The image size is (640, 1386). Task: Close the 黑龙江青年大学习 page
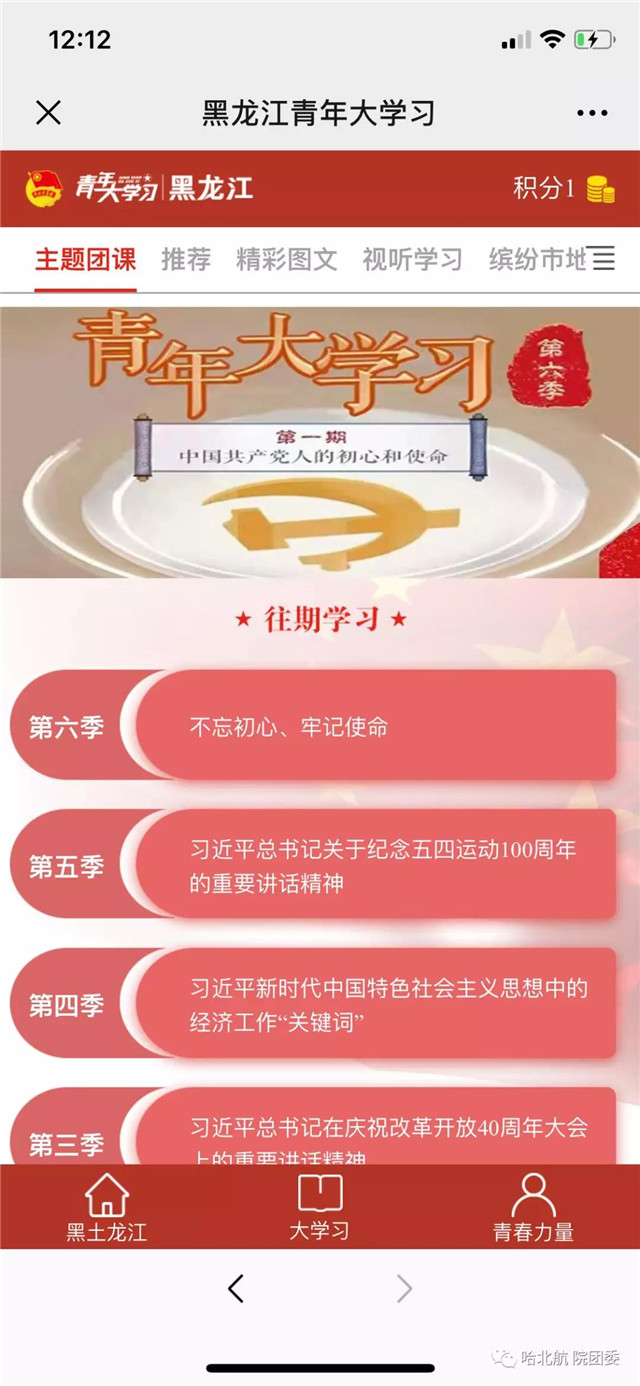(x=48, y=113)
